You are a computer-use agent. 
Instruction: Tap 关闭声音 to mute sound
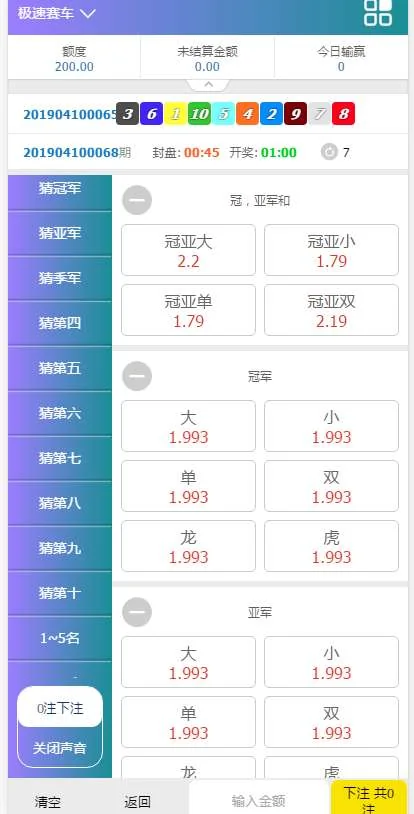tap(60, 748)
